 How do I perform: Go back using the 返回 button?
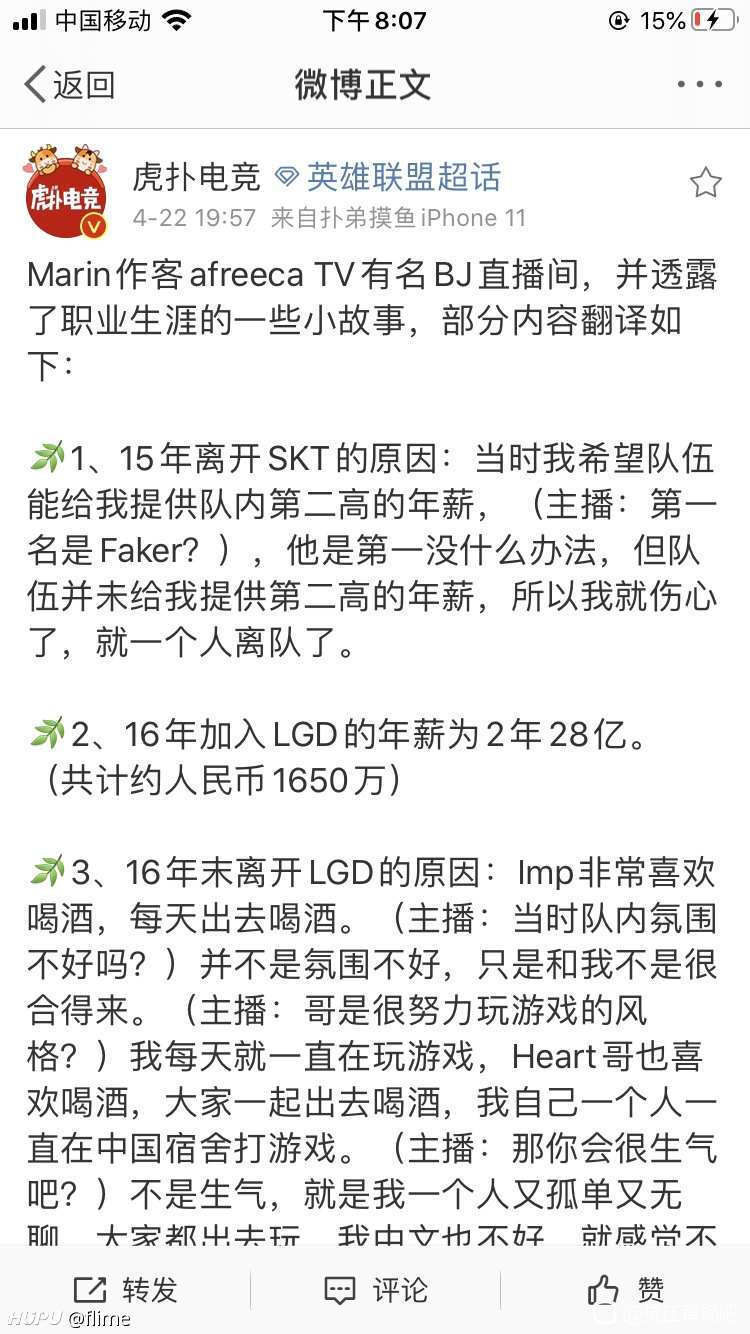[68, 85]
